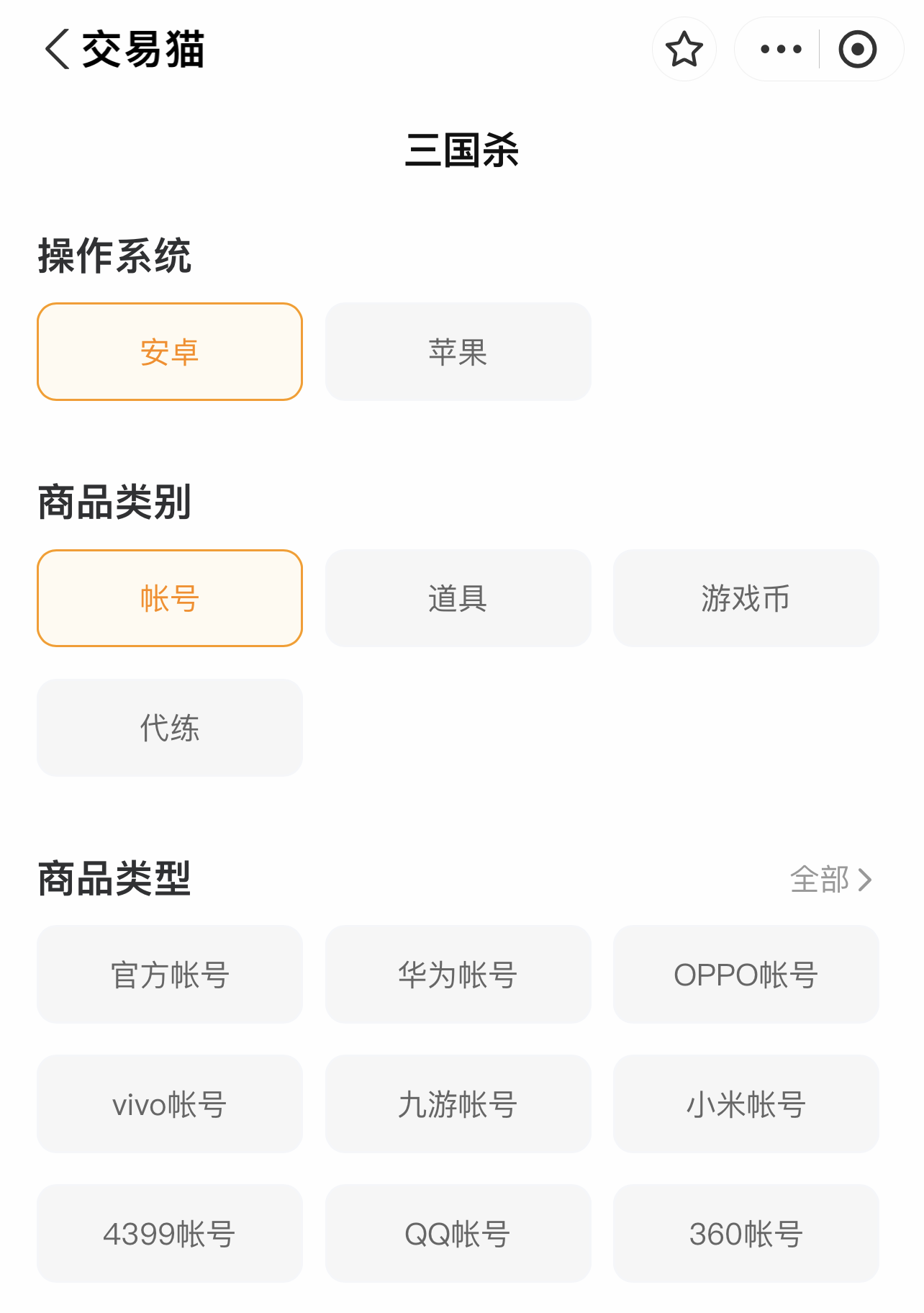Close the mini program via the circle icon

(857, 49)
